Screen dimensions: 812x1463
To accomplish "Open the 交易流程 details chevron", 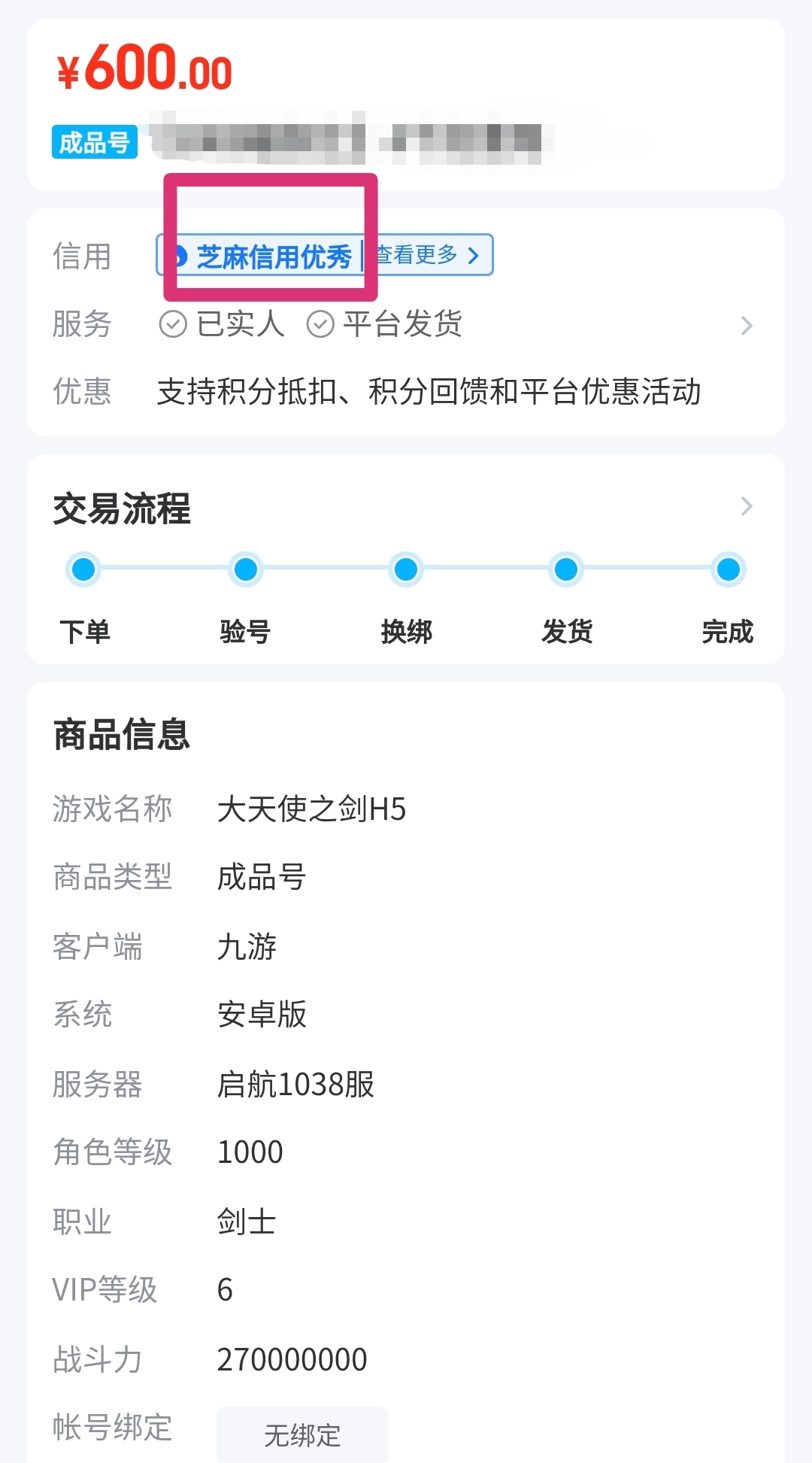I will [x=746, y=506].
